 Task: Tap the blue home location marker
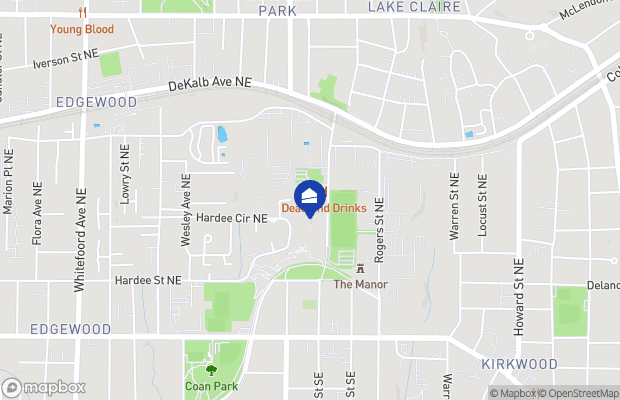point(309,194)
